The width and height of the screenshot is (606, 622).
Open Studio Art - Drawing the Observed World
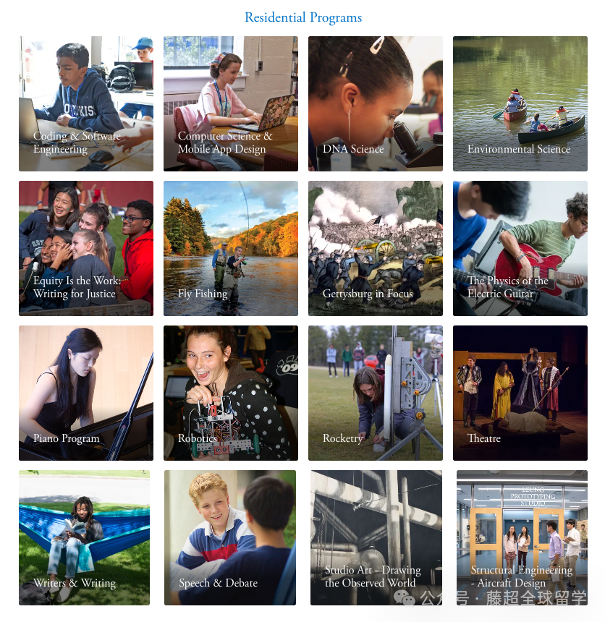[x=375, y=537]
